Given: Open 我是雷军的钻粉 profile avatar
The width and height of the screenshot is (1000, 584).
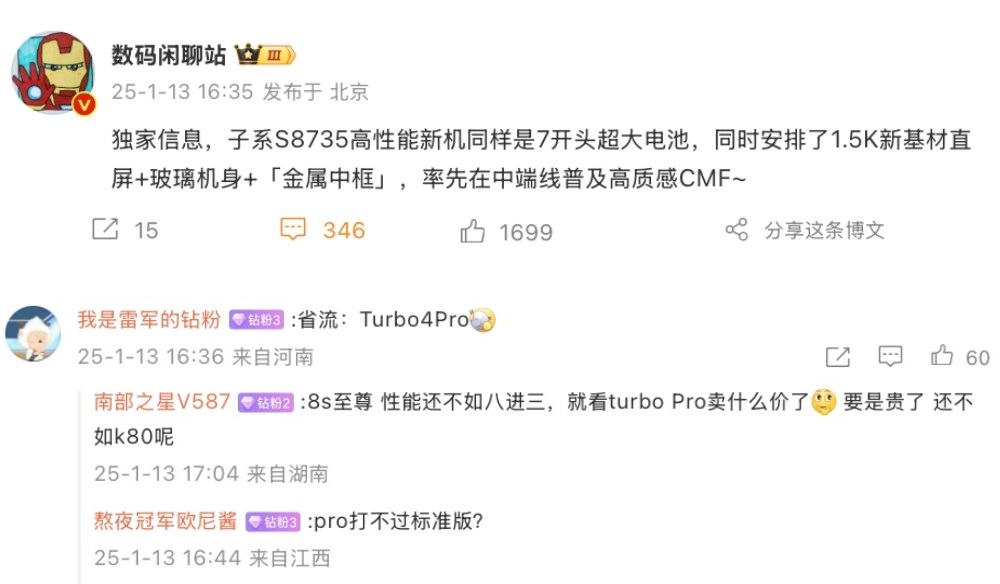Looking at the screenshot, I should (33, 333).
